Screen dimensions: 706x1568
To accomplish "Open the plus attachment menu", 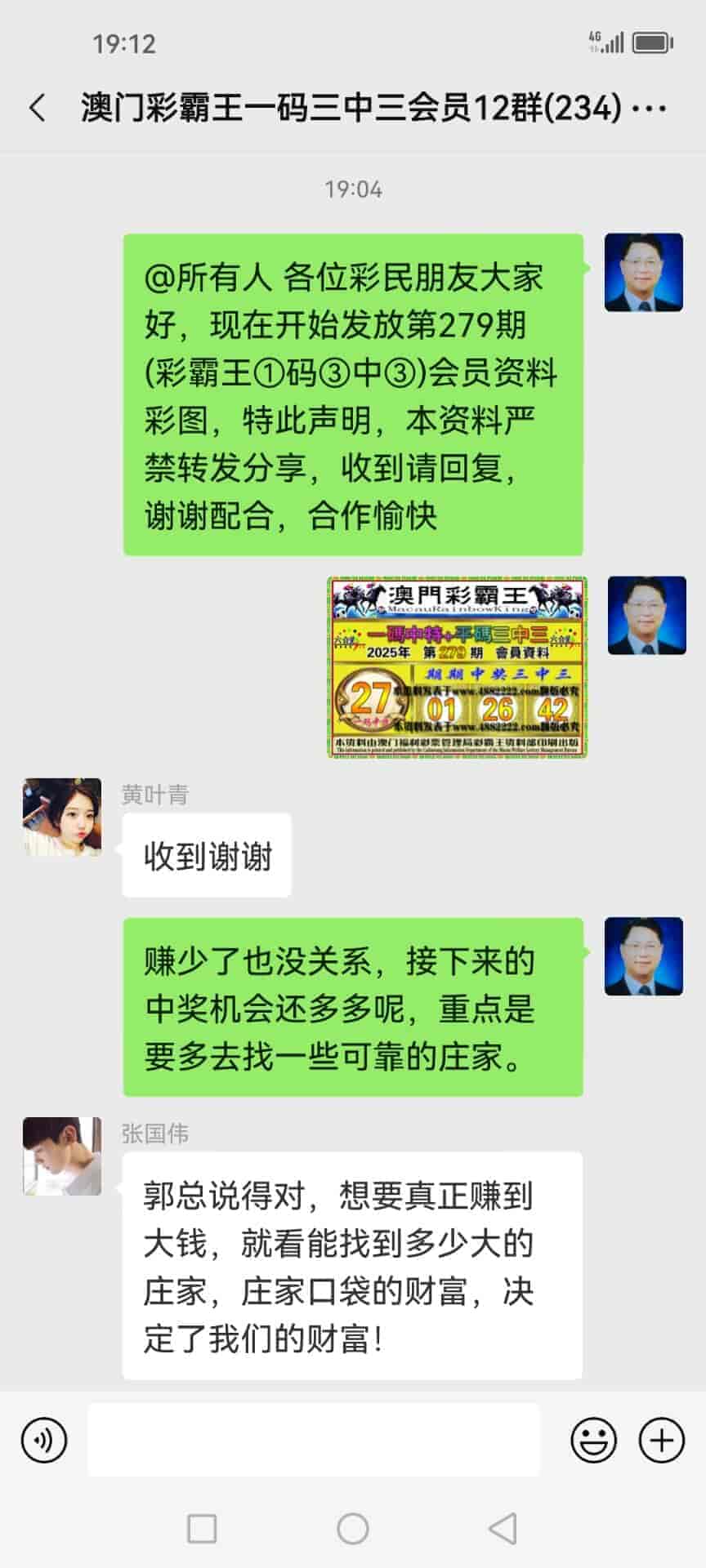I will [661, 1440].
